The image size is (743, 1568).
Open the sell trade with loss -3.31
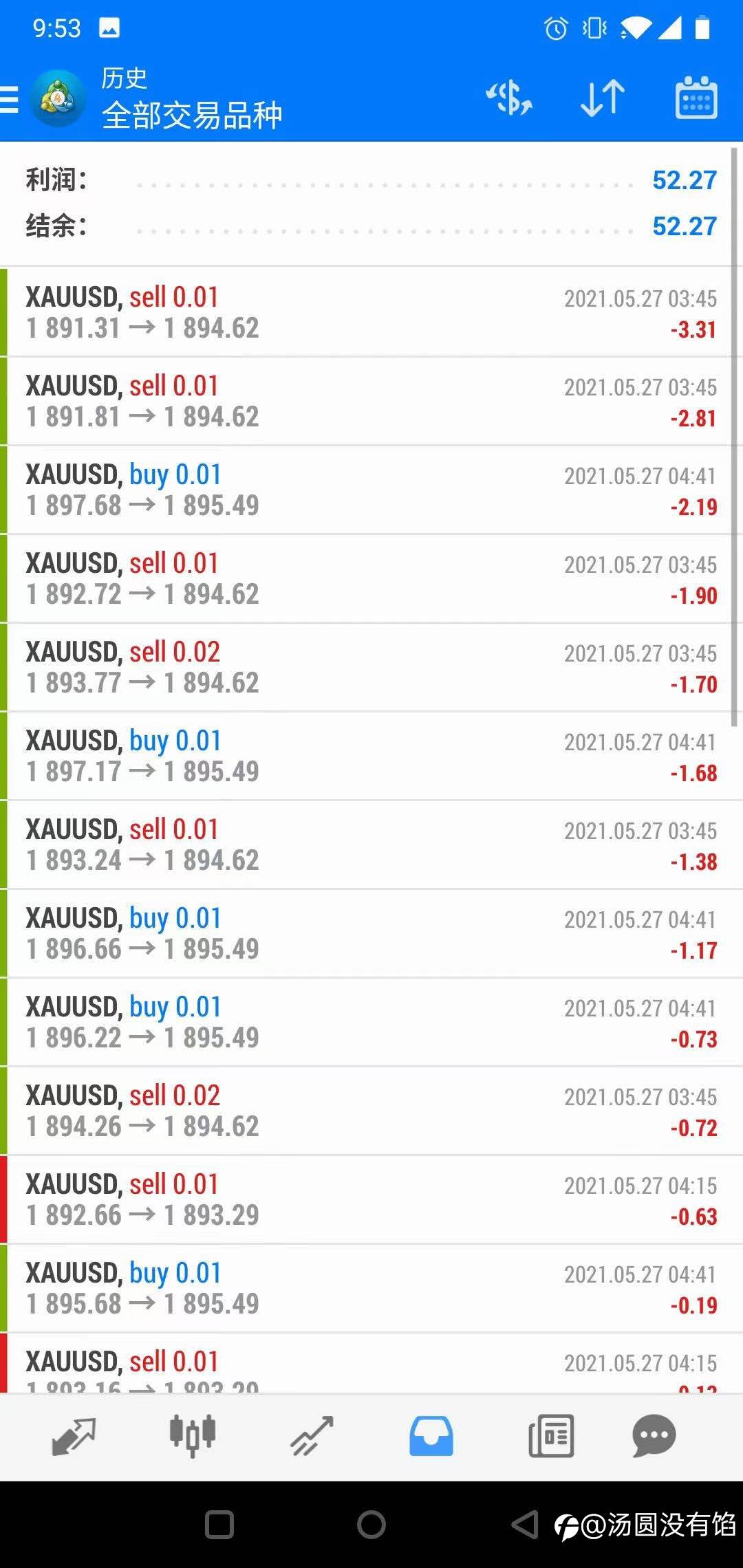pyautogui.click(x=371, y=313)
